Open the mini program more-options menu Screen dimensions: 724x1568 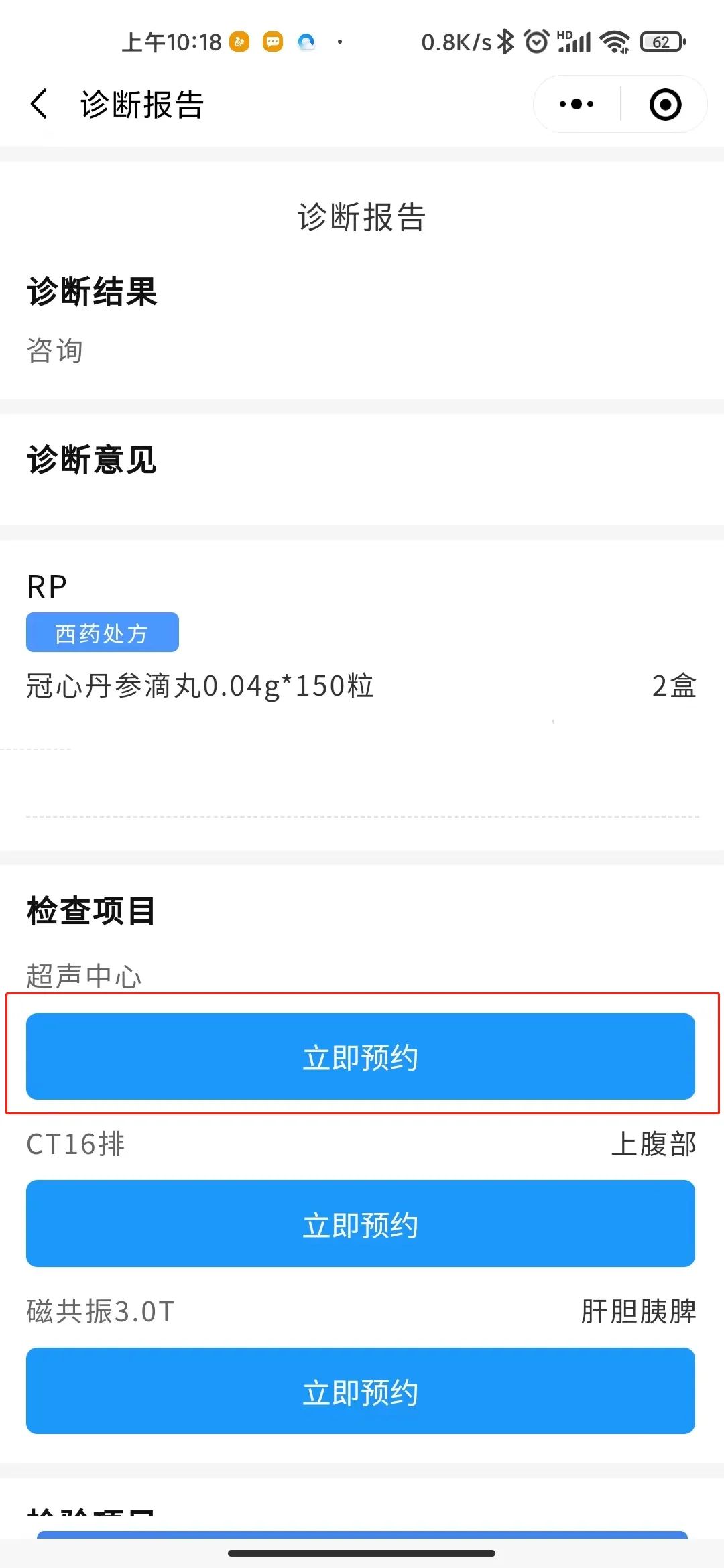click(x=577, y=105)
